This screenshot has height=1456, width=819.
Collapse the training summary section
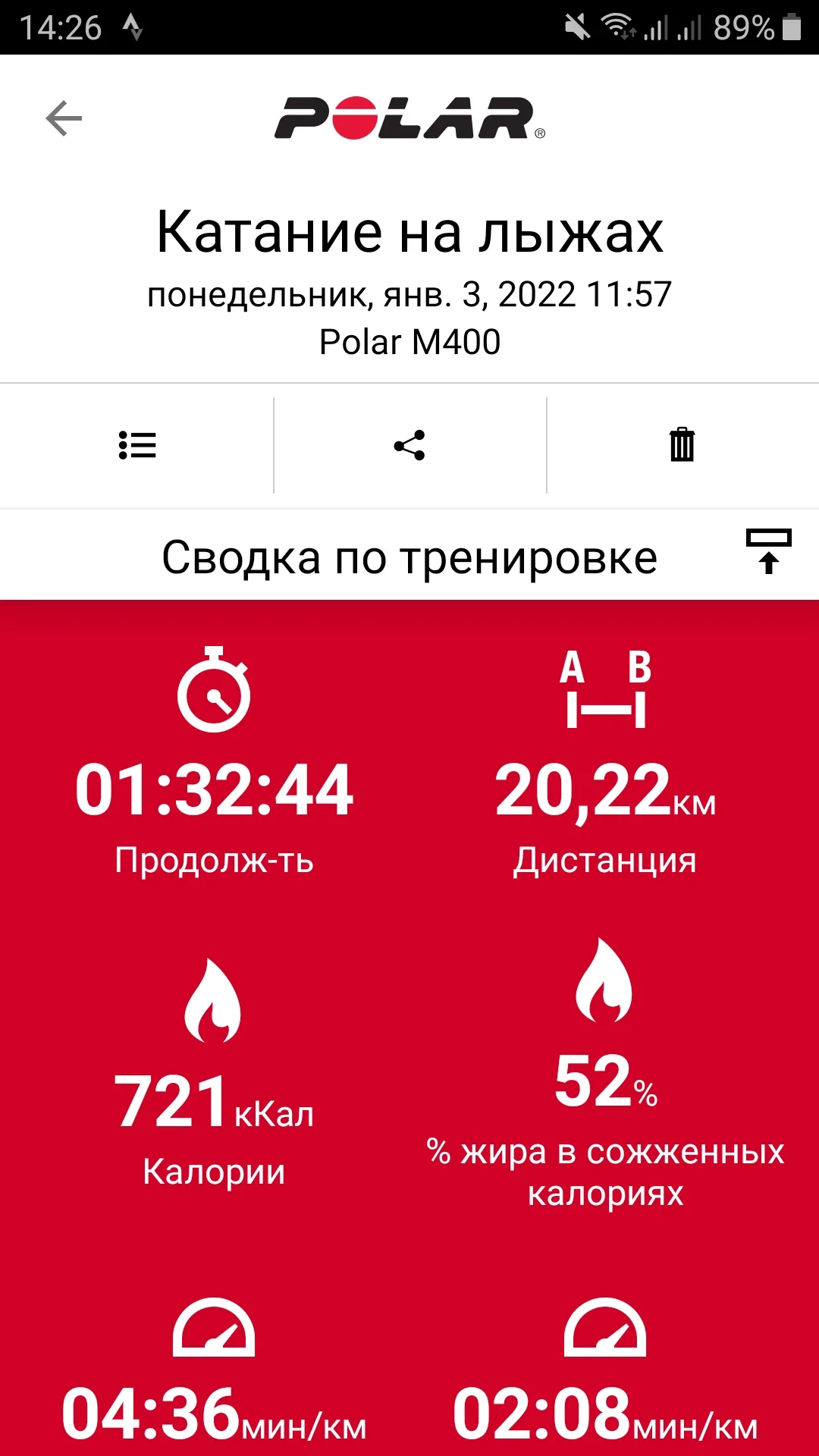[x=768, y=551]
